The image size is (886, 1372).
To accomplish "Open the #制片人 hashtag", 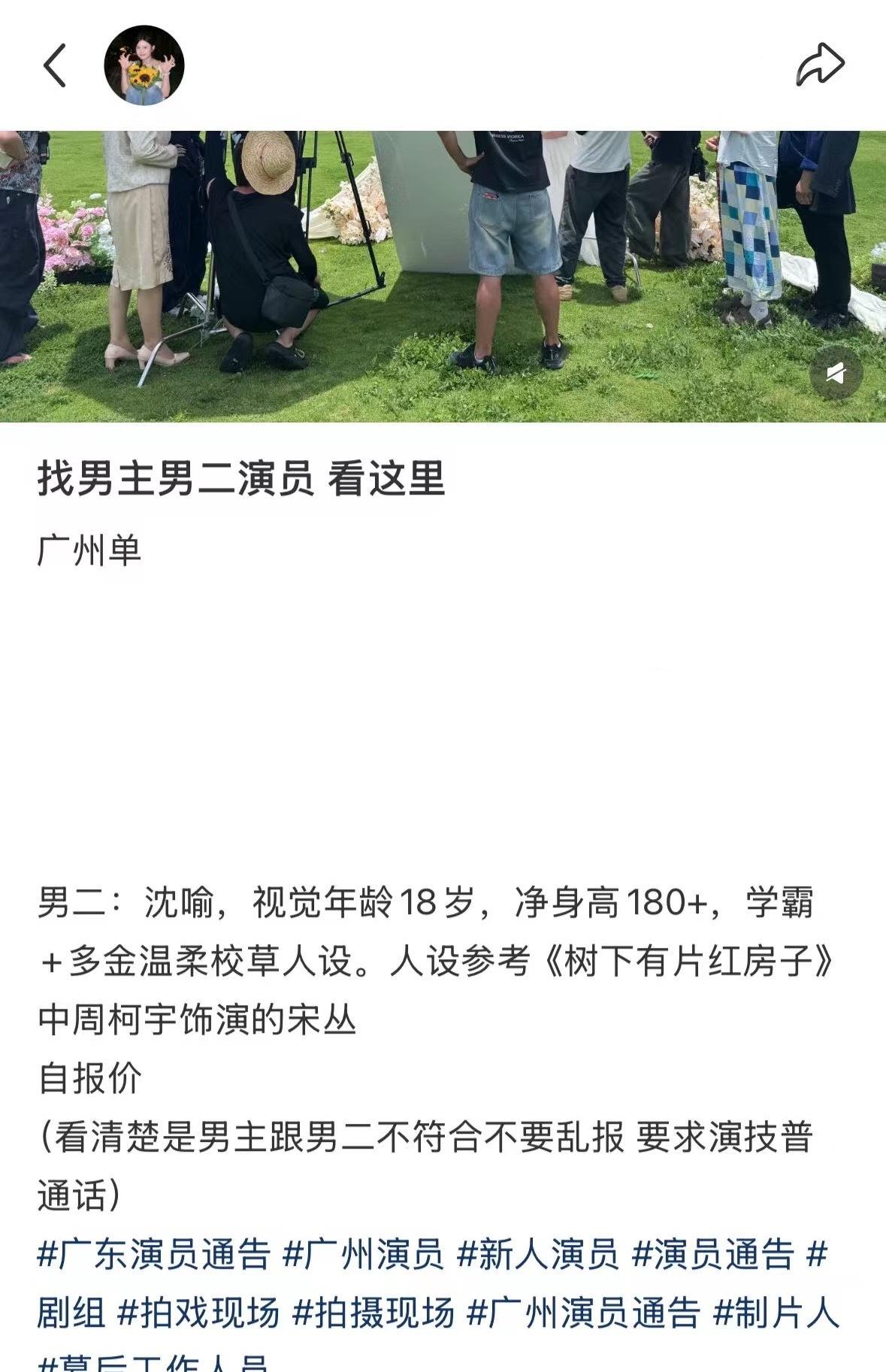I will (x=776, y=1313).
